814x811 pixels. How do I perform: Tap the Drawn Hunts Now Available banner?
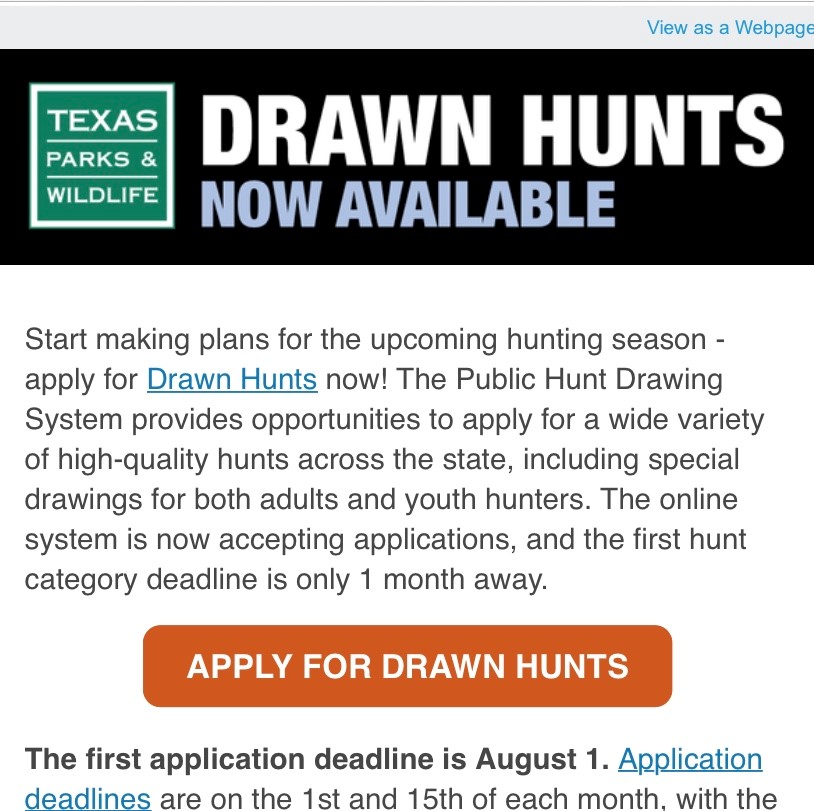[x=407, y=158]
